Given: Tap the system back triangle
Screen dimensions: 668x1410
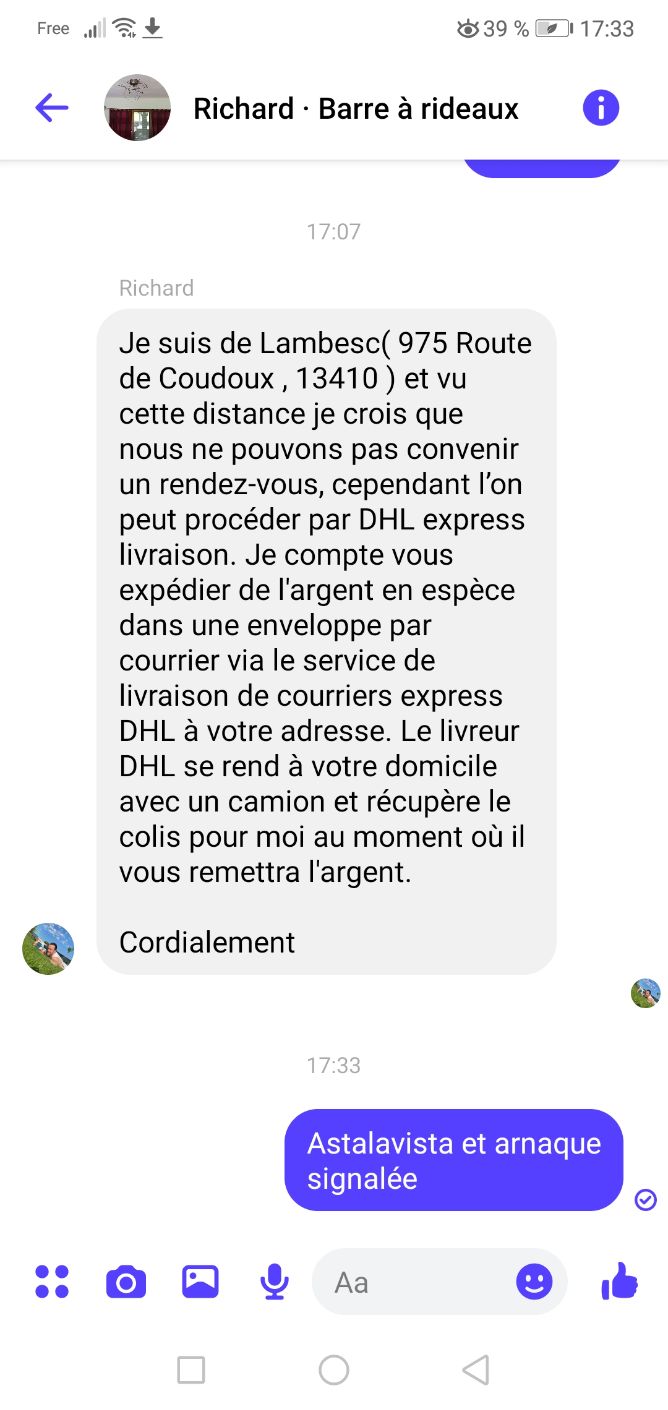Looking at the screenshot, I should coord(477,1369).
